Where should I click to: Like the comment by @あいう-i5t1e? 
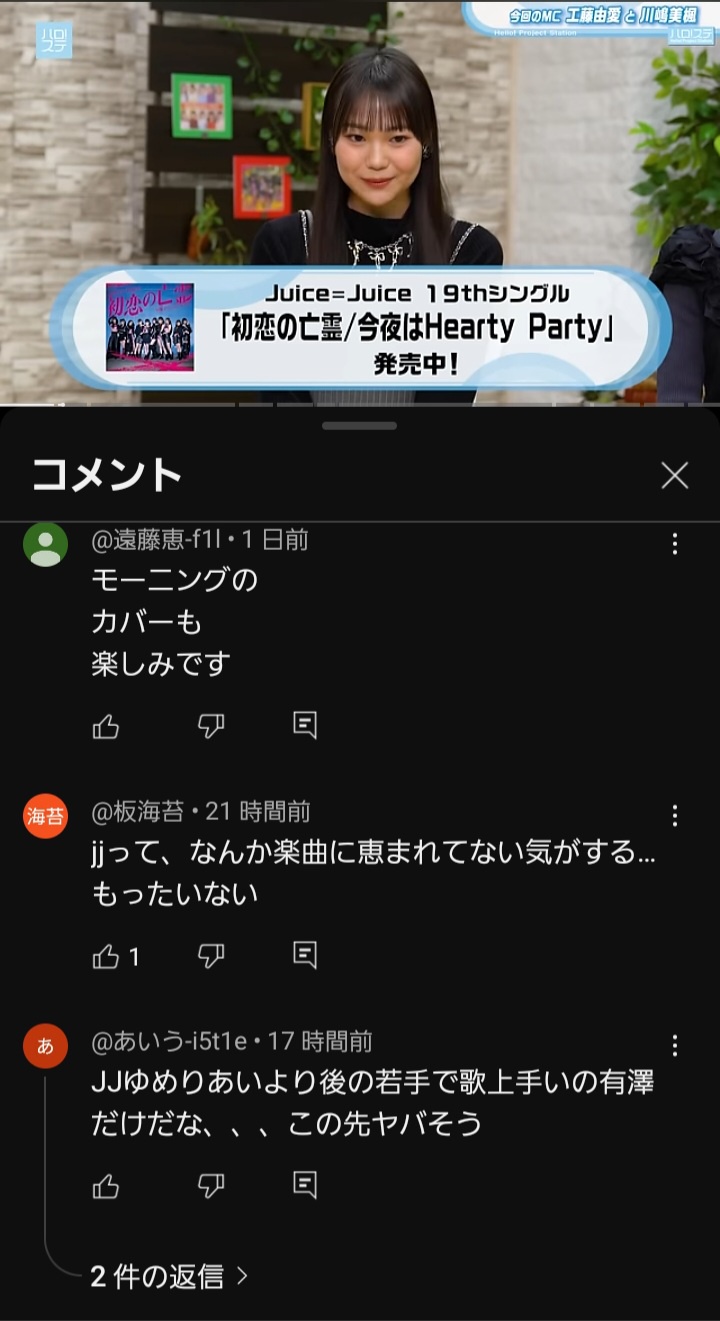[x=106, y=1186]
